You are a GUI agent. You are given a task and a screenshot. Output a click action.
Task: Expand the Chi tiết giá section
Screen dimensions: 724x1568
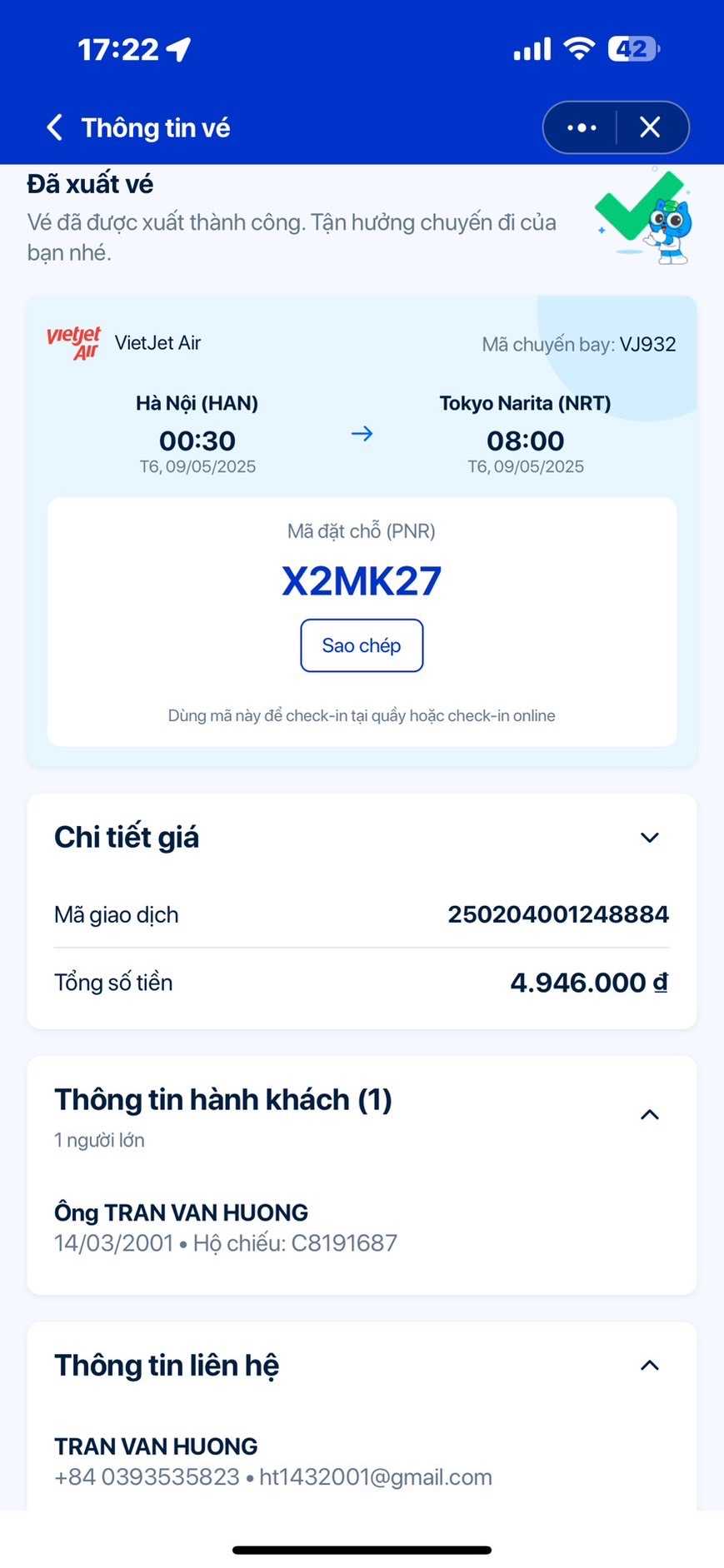(x=649, y=838)
